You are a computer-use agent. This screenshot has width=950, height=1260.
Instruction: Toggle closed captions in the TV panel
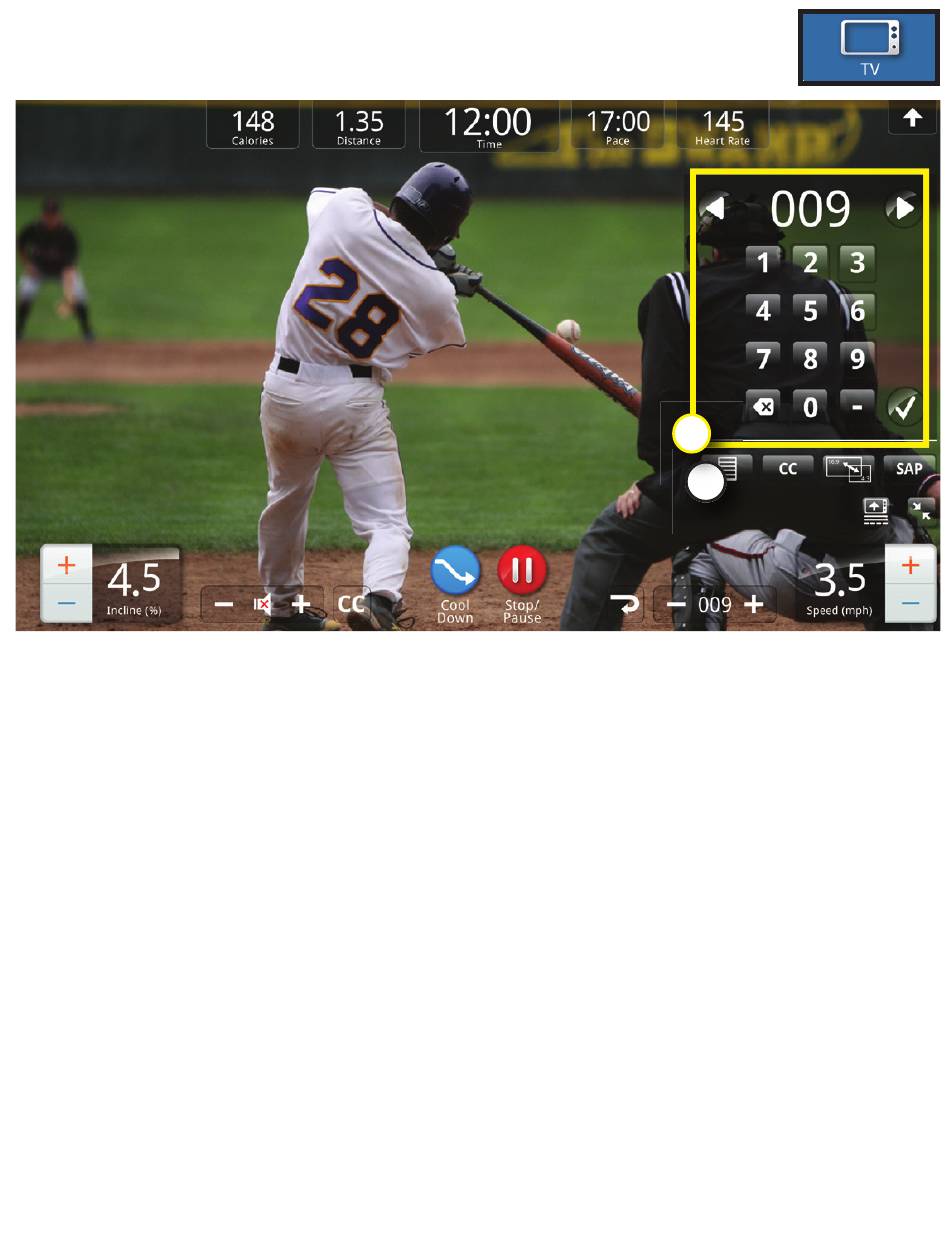(788, 468)
